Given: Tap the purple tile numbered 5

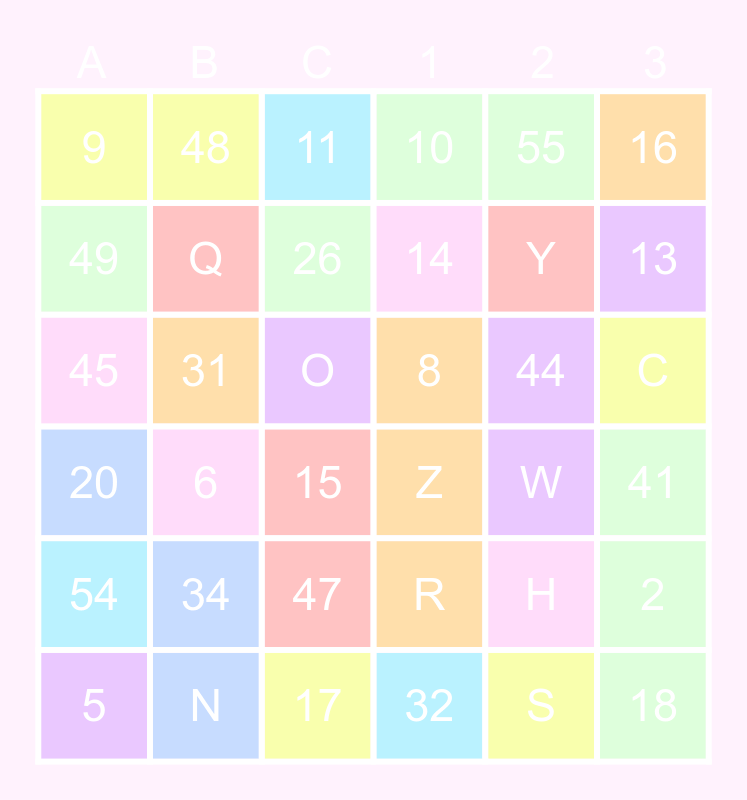Looking at the screenshot, I should tap(93, 707).
